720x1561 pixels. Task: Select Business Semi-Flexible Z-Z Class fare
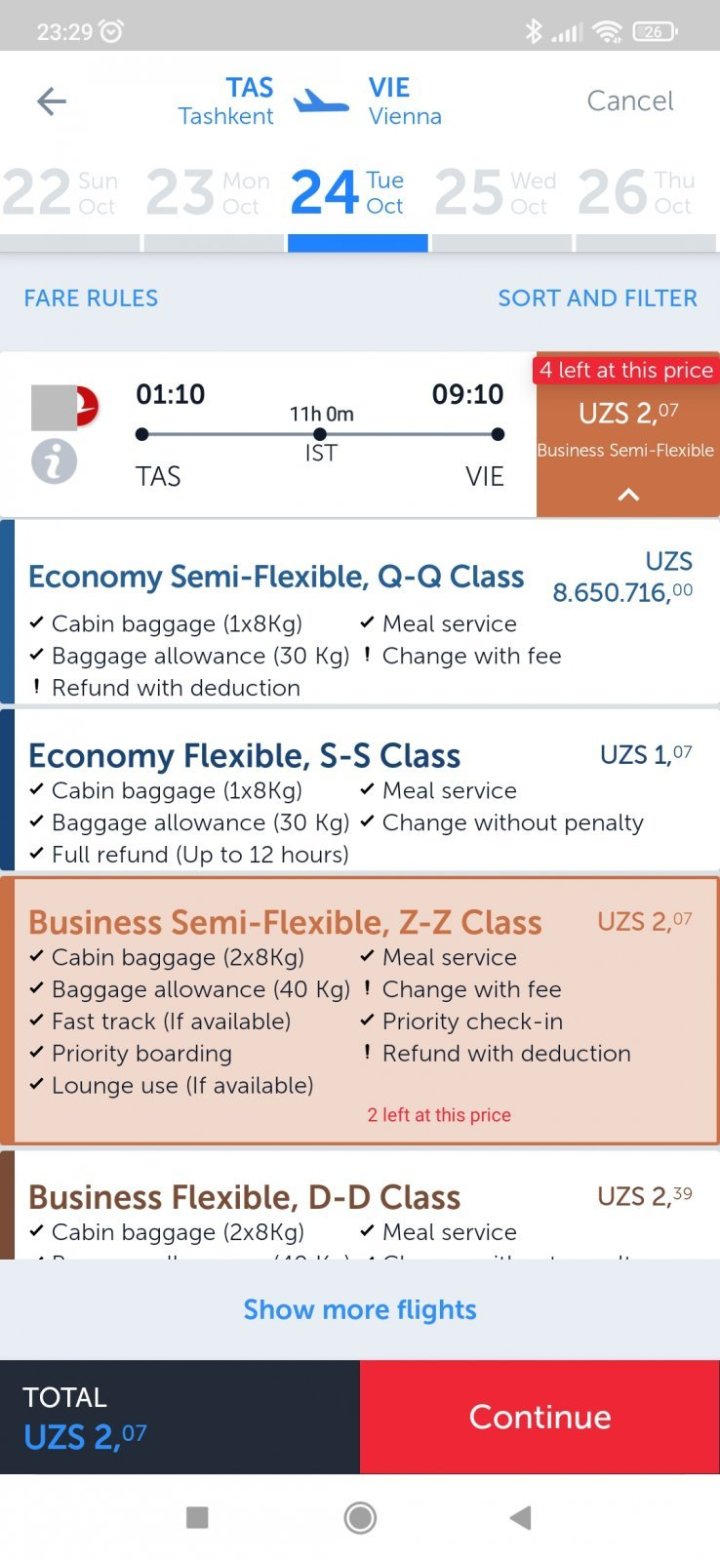360,1010
